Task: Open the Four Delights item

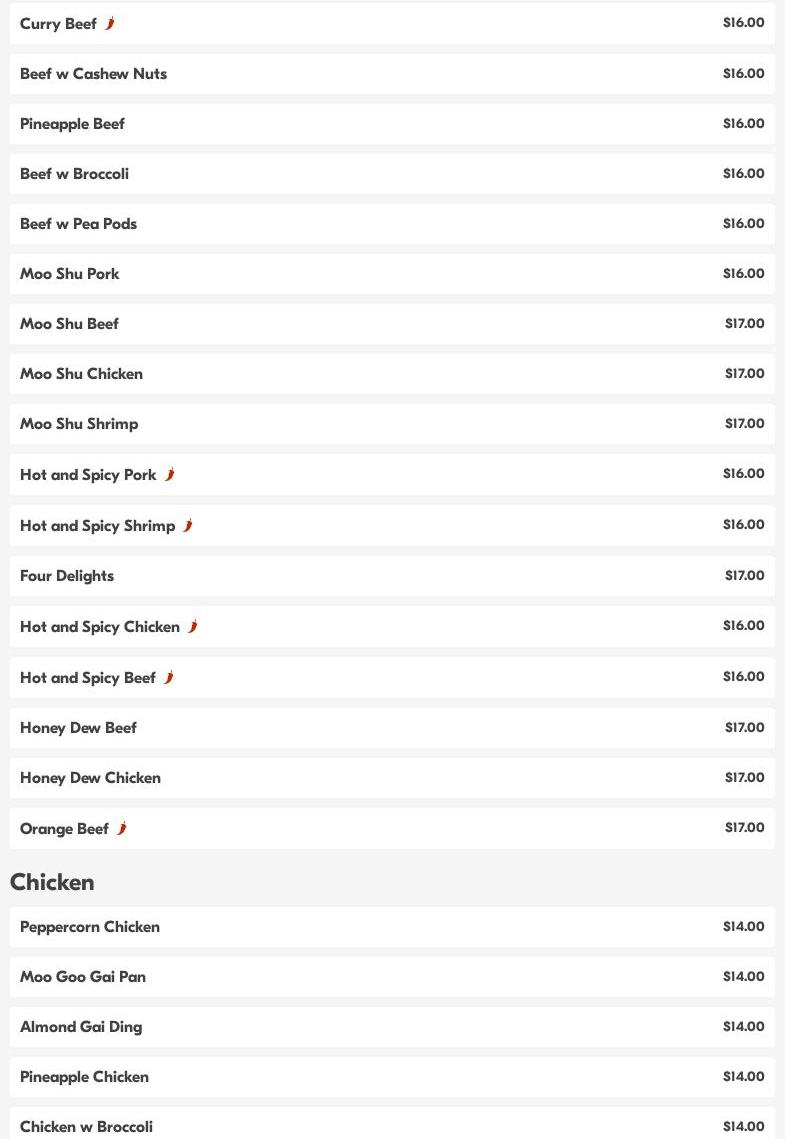Action: pyautogui.click(x=67, y=576)
